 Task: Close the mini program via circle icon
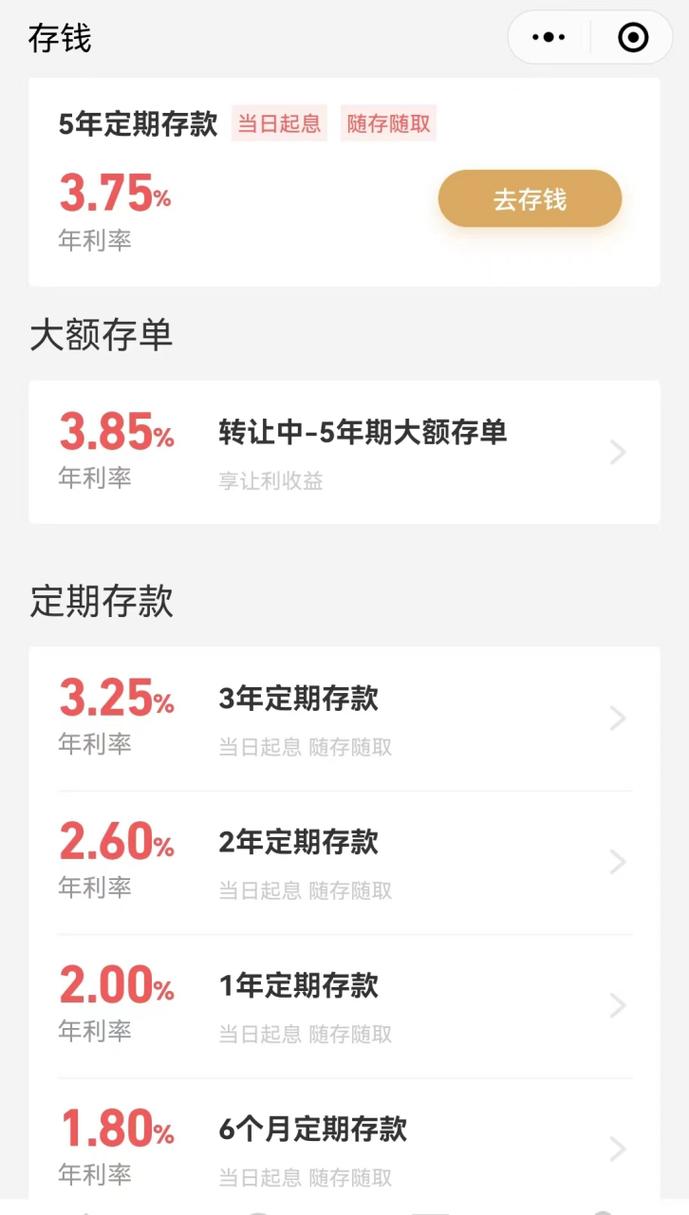(633, 38)
